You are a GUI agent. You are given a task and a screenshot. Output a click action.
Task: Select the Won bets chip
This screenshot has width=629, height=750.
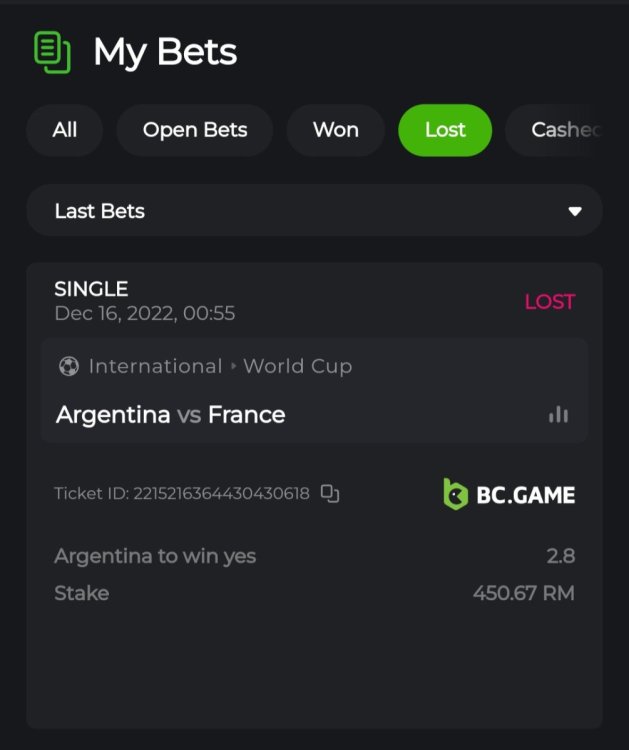[x=335, y=130]
